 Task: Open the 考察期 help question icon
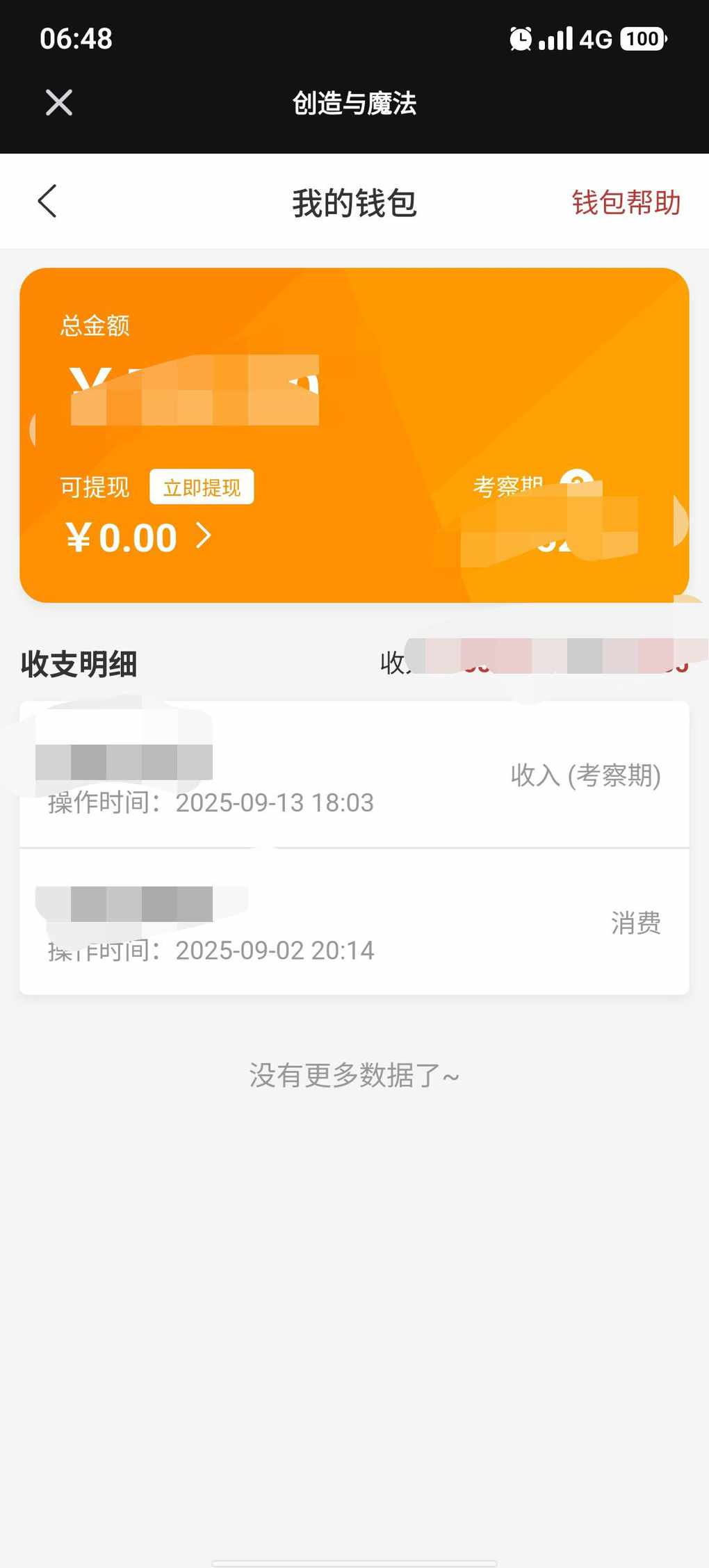pyautogui.click(x=576, y=479)
